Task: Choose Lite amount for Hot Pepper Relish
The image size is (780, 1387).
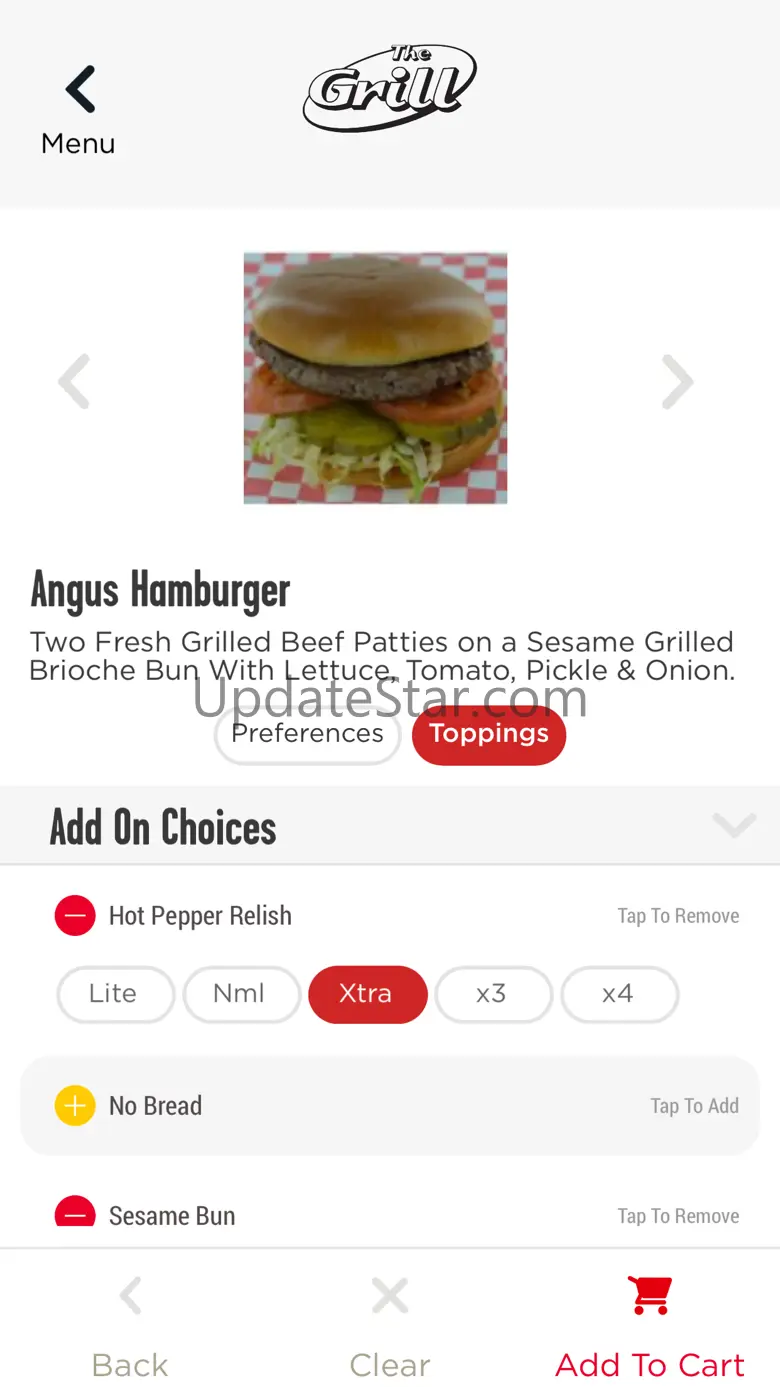Action: (x=113, y=994)
